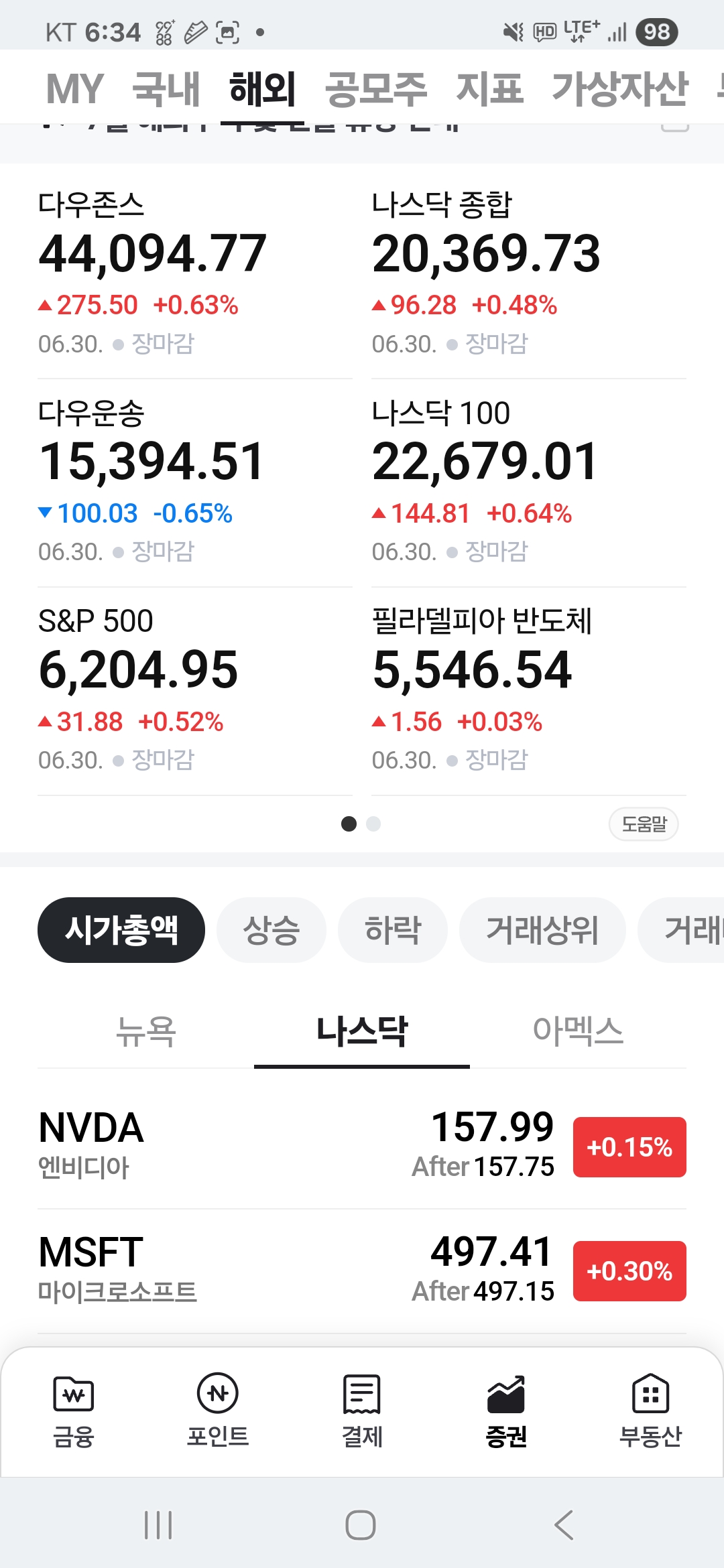Switch to the 뉴욕 exchange tab
This screenshot has width=724, height=1568.
(145, 1031)
